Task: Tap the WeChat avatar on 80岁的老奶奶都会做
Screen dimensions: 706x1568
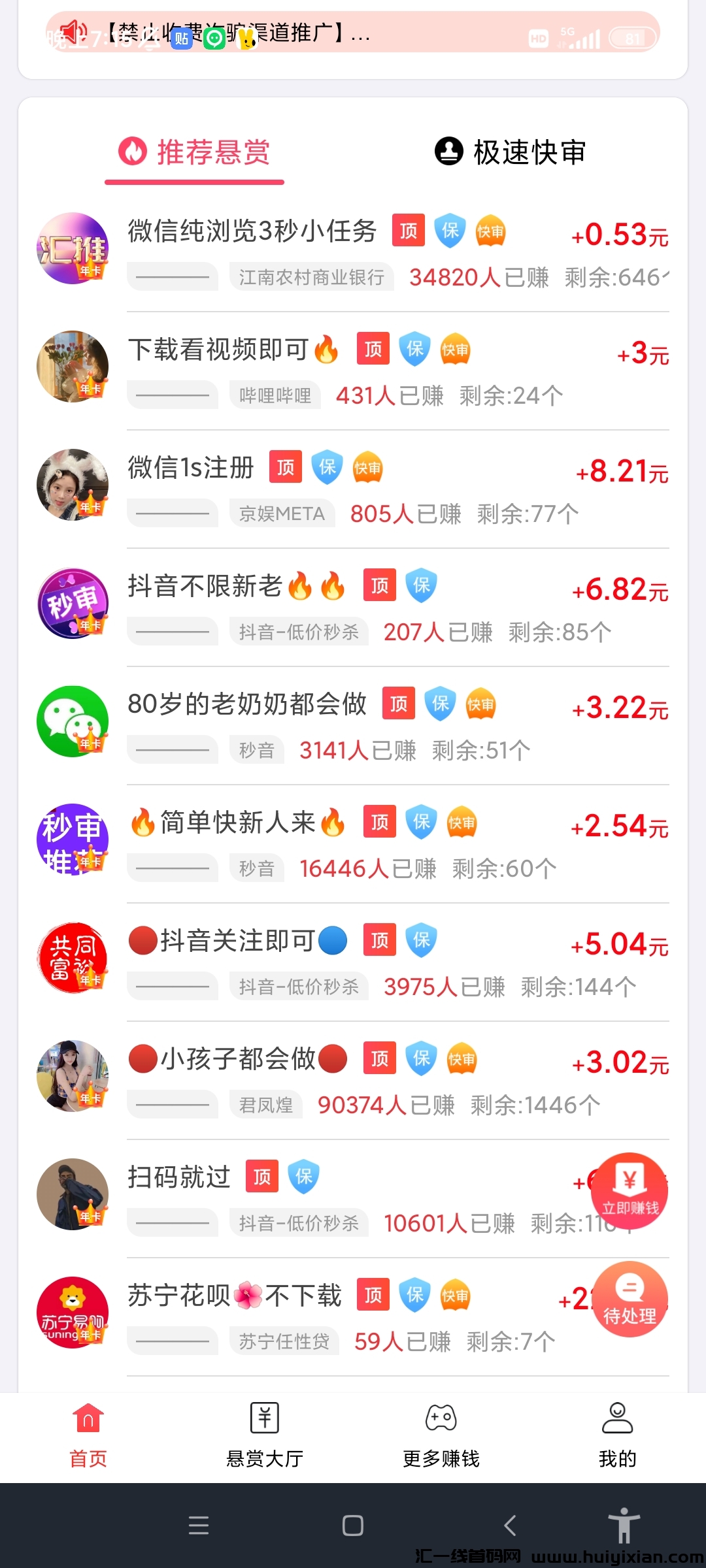Action: click(72, 721)
